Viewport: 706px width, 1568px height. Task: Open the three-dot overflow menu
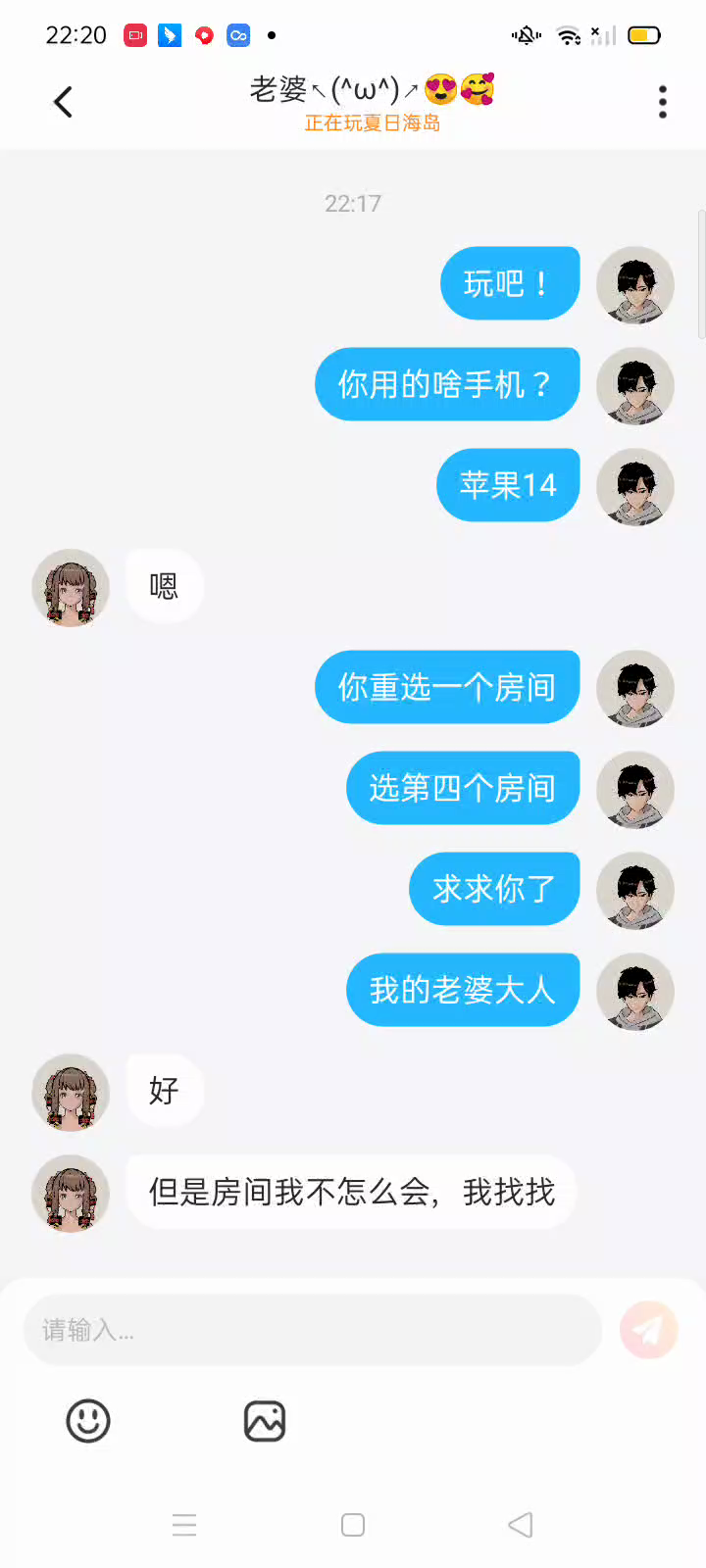tap(663, 102)
